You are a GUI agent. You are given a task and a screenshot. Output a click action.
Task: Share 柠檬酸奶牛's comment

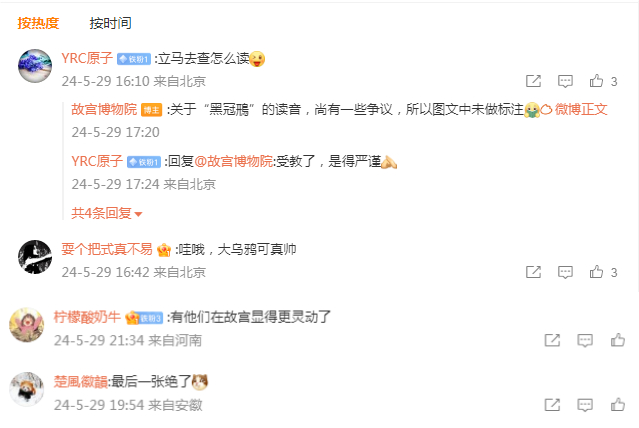[x=552, y=340]
